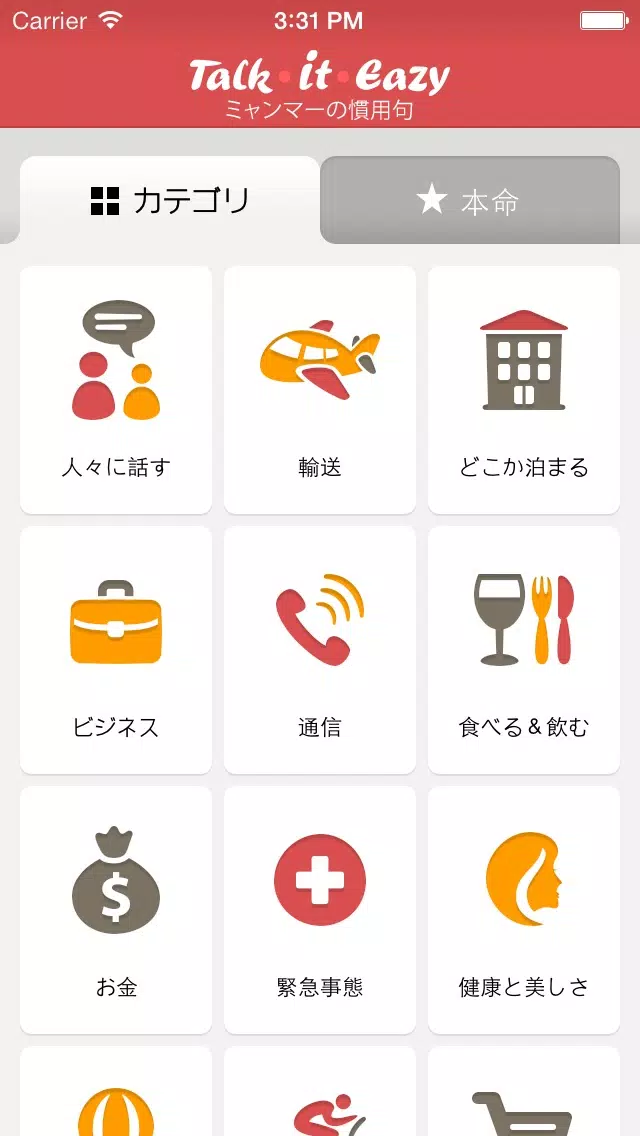Viewport: 640px width, 1136px height.
Task: Open the cyclist sports category card
Action: [320, 1091]
